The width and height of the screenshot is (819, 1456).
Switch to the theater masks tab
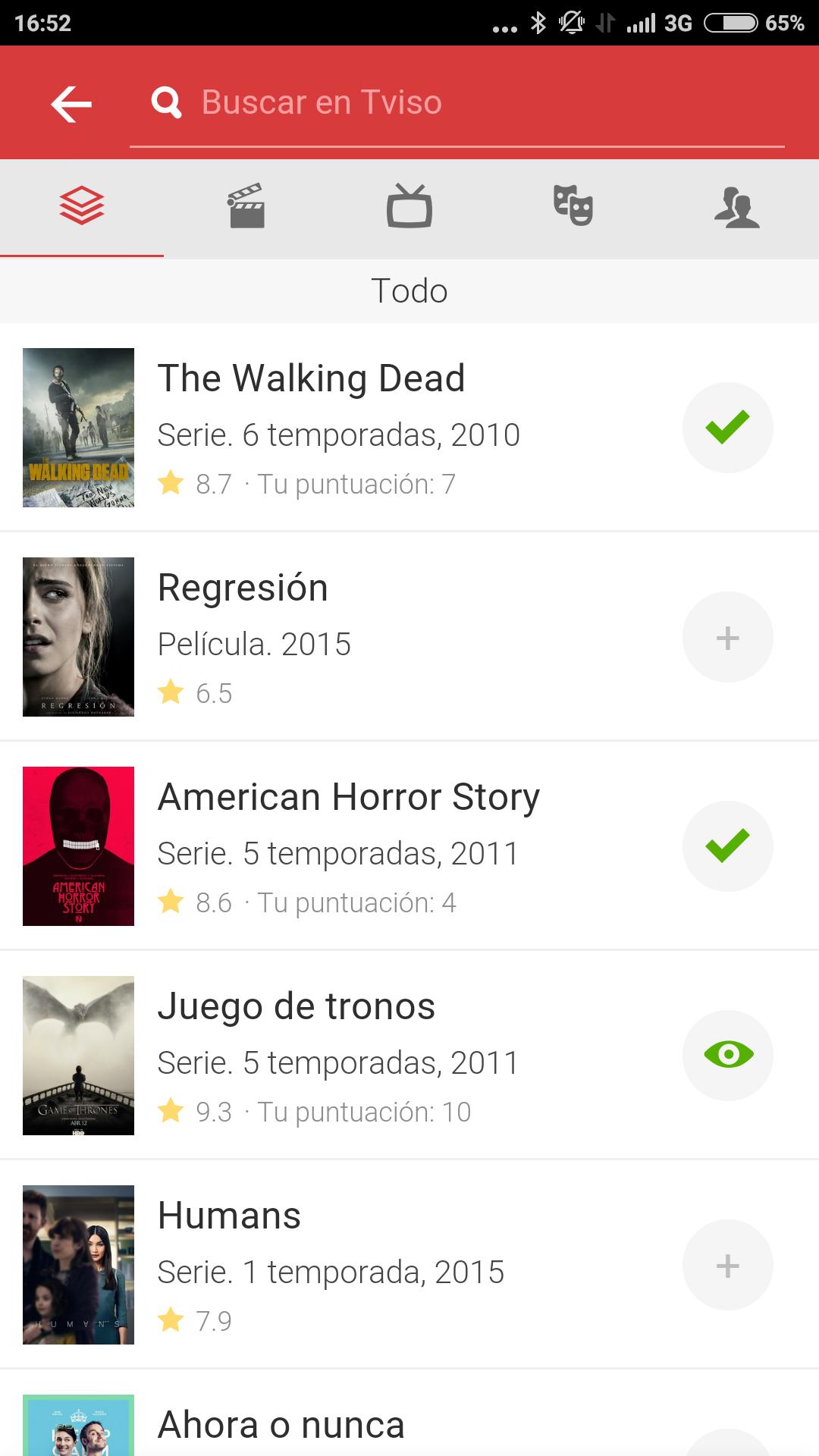point(573,206)
